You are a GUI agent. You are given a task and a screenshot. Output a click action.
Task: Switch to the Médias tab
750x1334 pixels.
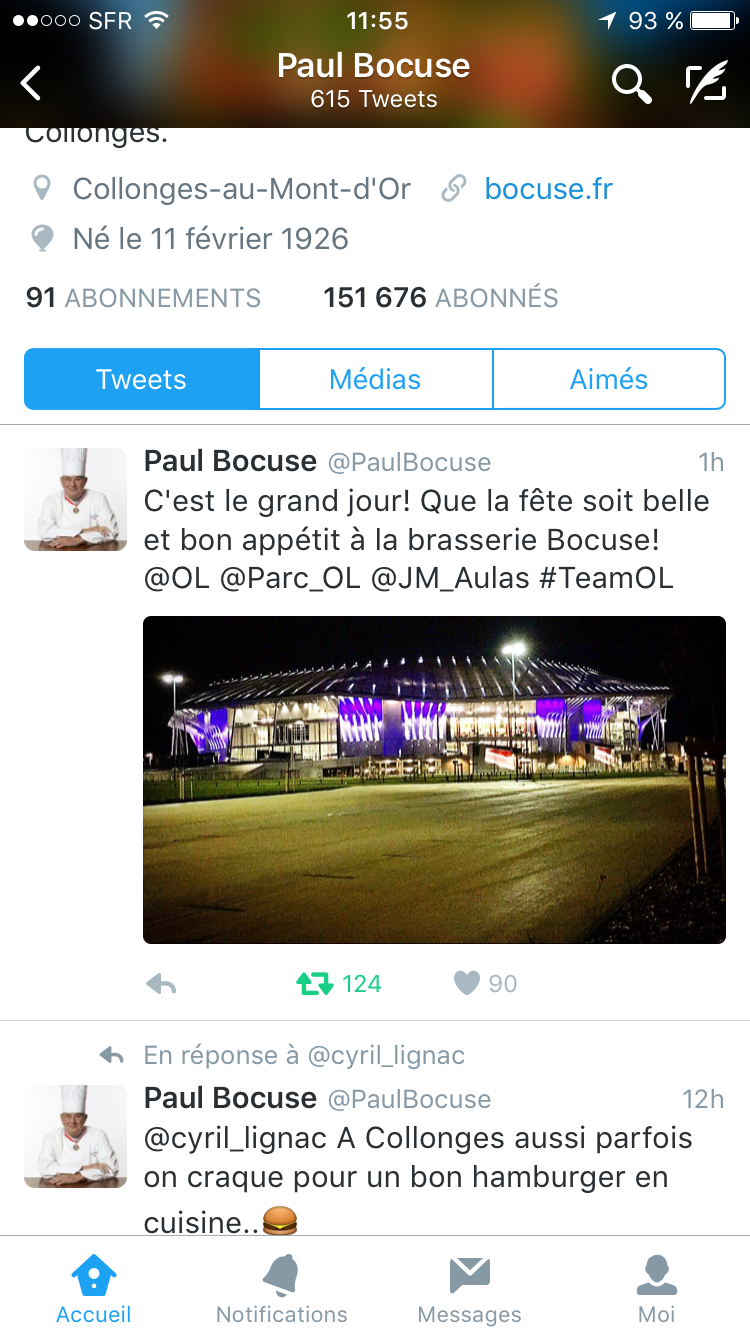click(x=376, y=379)
